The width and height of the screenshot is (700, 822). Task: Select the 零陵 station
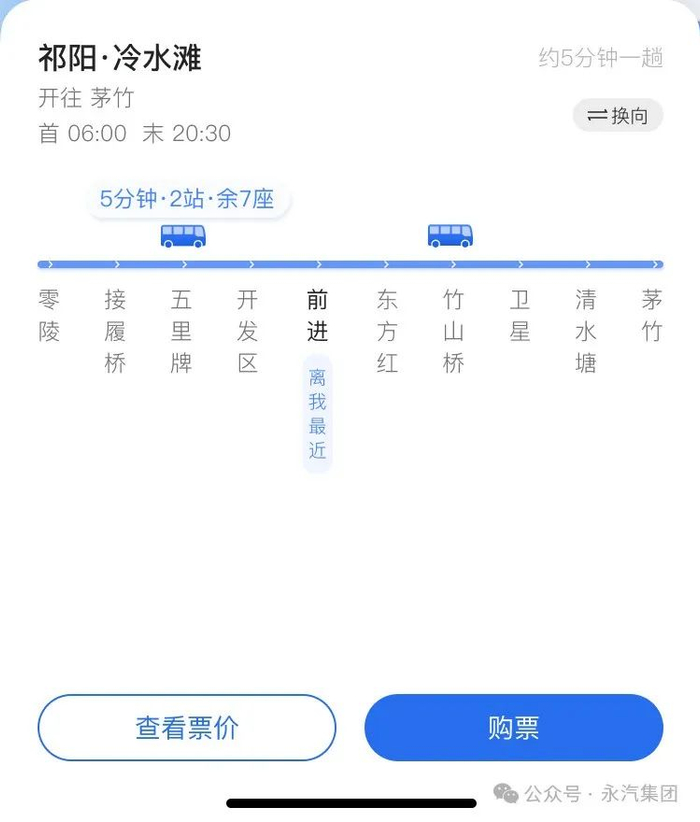click(49, 315)
